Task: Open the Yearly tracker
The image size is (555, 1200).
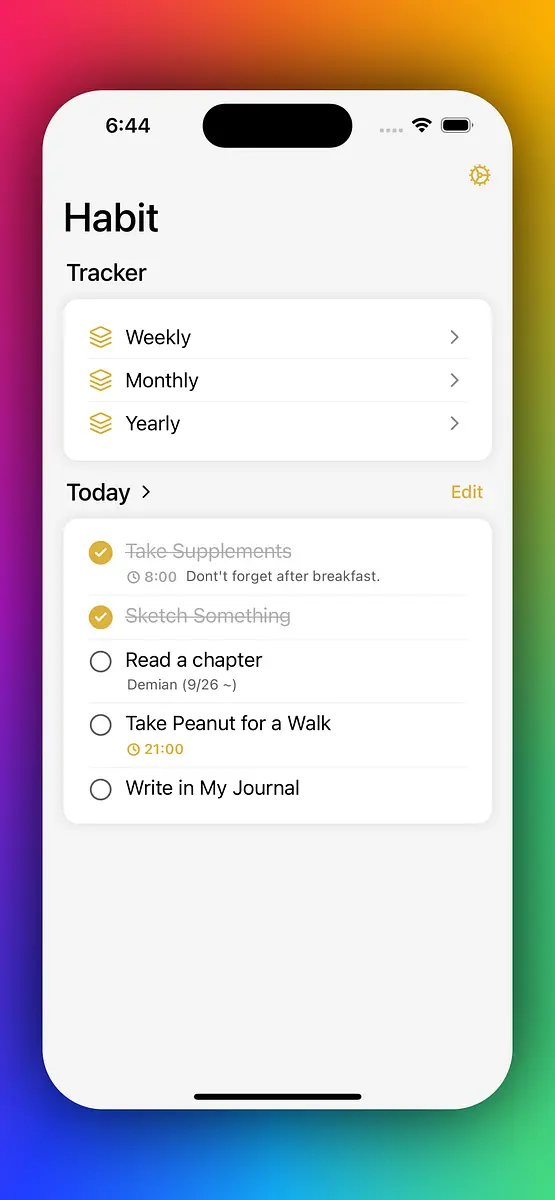Action: click(x=277, y=423)
